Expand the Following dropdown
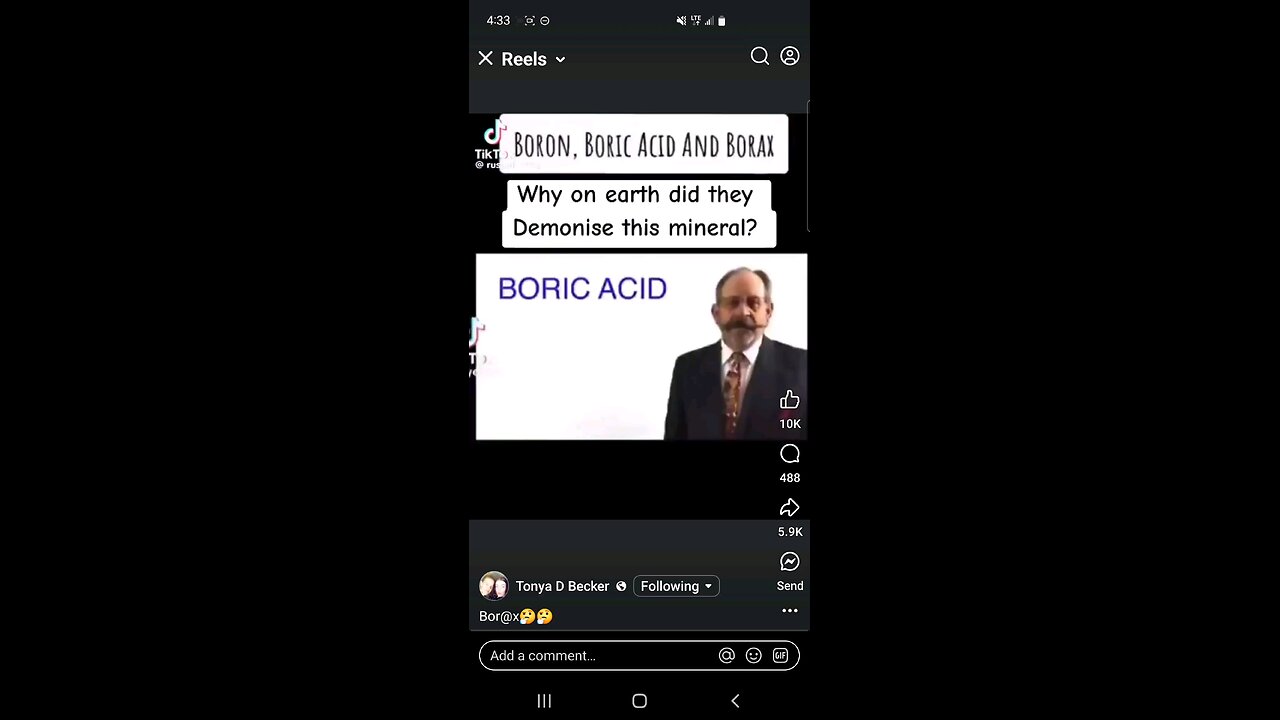 coord(676,586)
